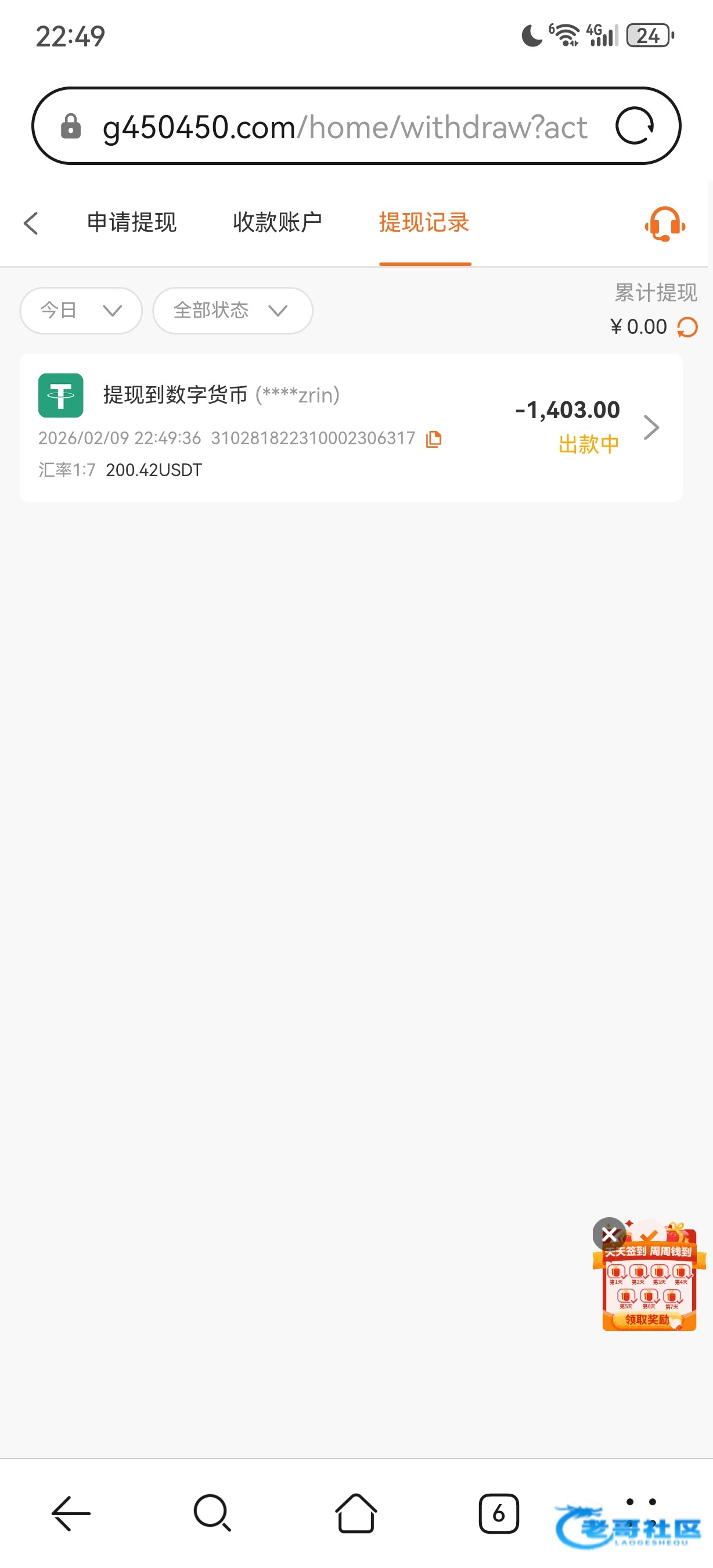The width and height of the screenshot is (713, 1568).
Task: Navigate back with the browser toolbar arrow
Action: (x=71, y=1513)
